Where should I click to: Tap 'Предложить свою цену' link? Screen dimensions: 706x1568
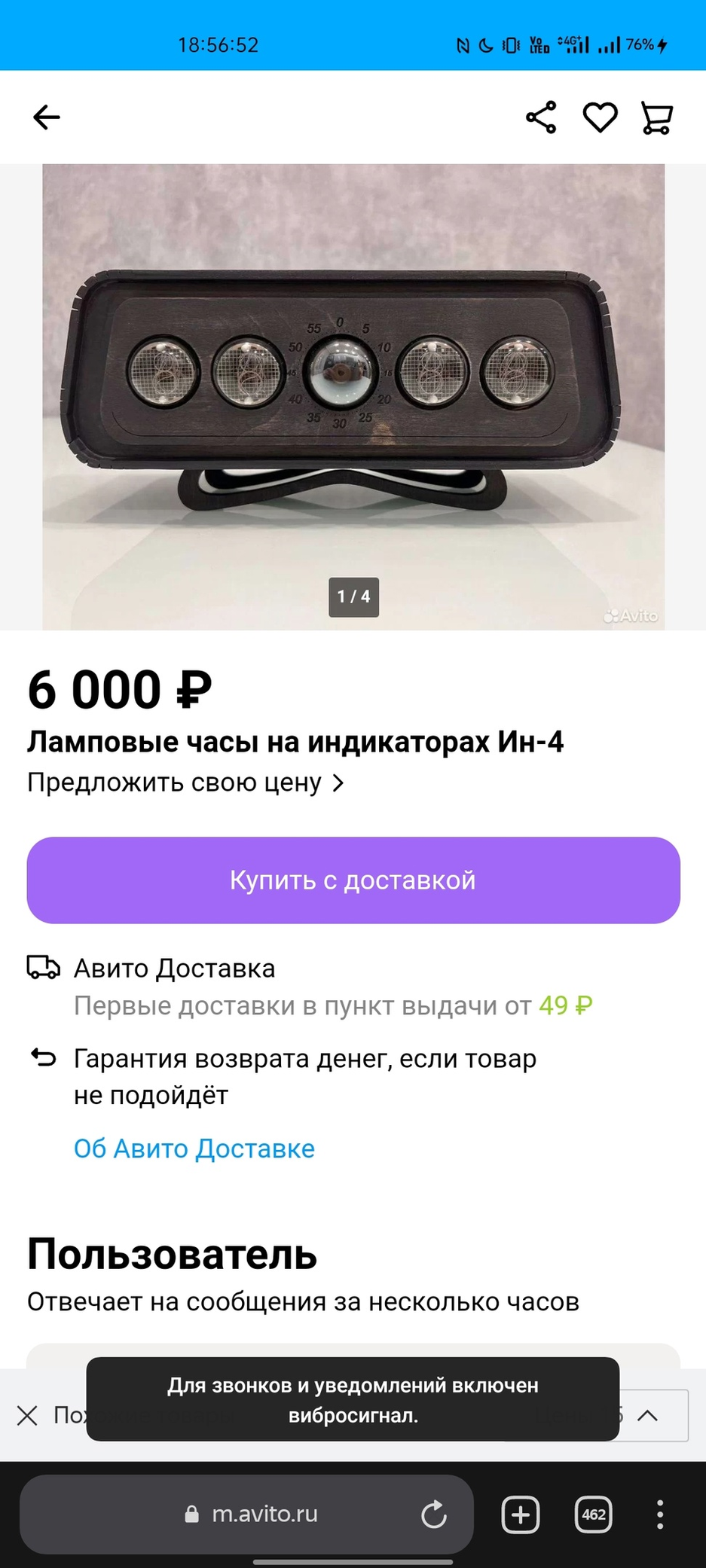point(185,782)
